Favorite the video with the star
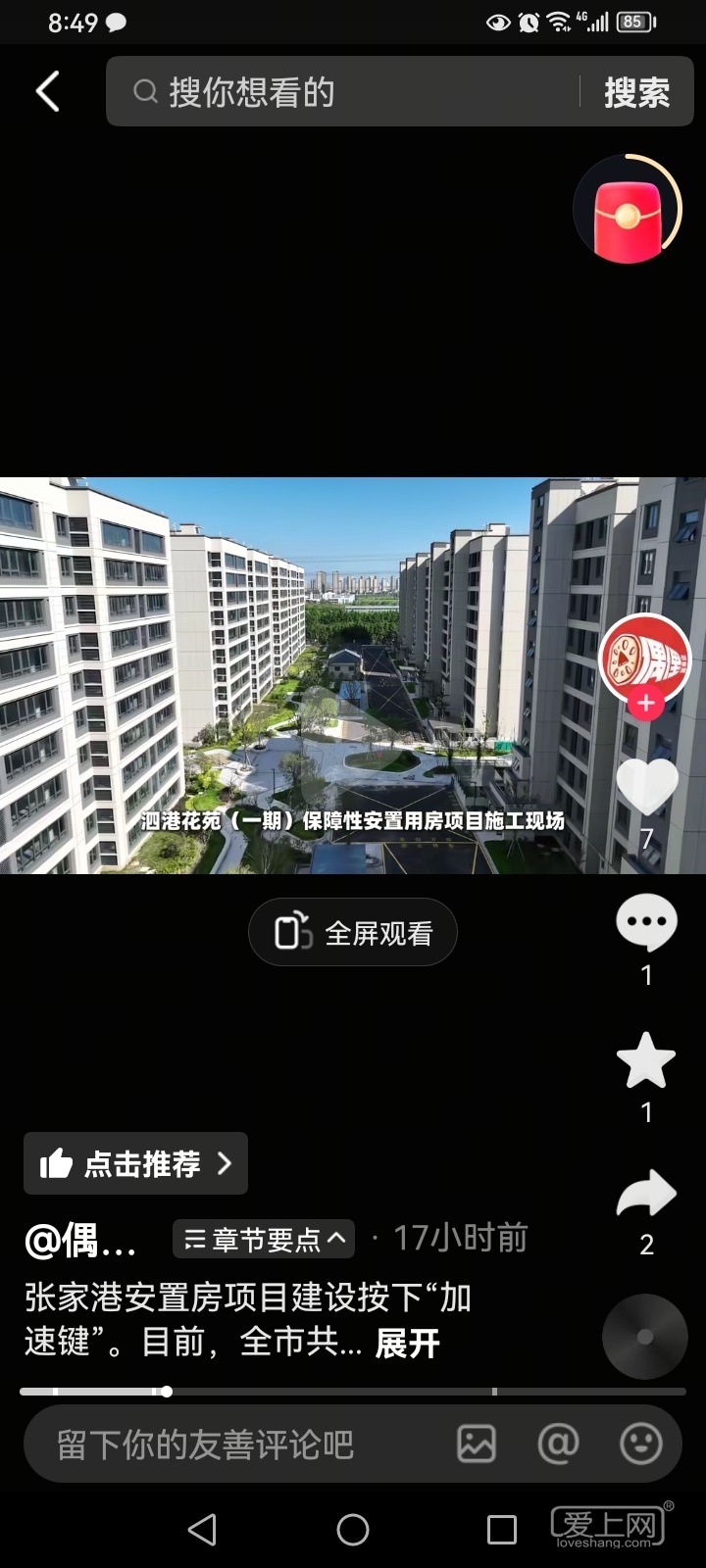 click(x=646, y=1061)
